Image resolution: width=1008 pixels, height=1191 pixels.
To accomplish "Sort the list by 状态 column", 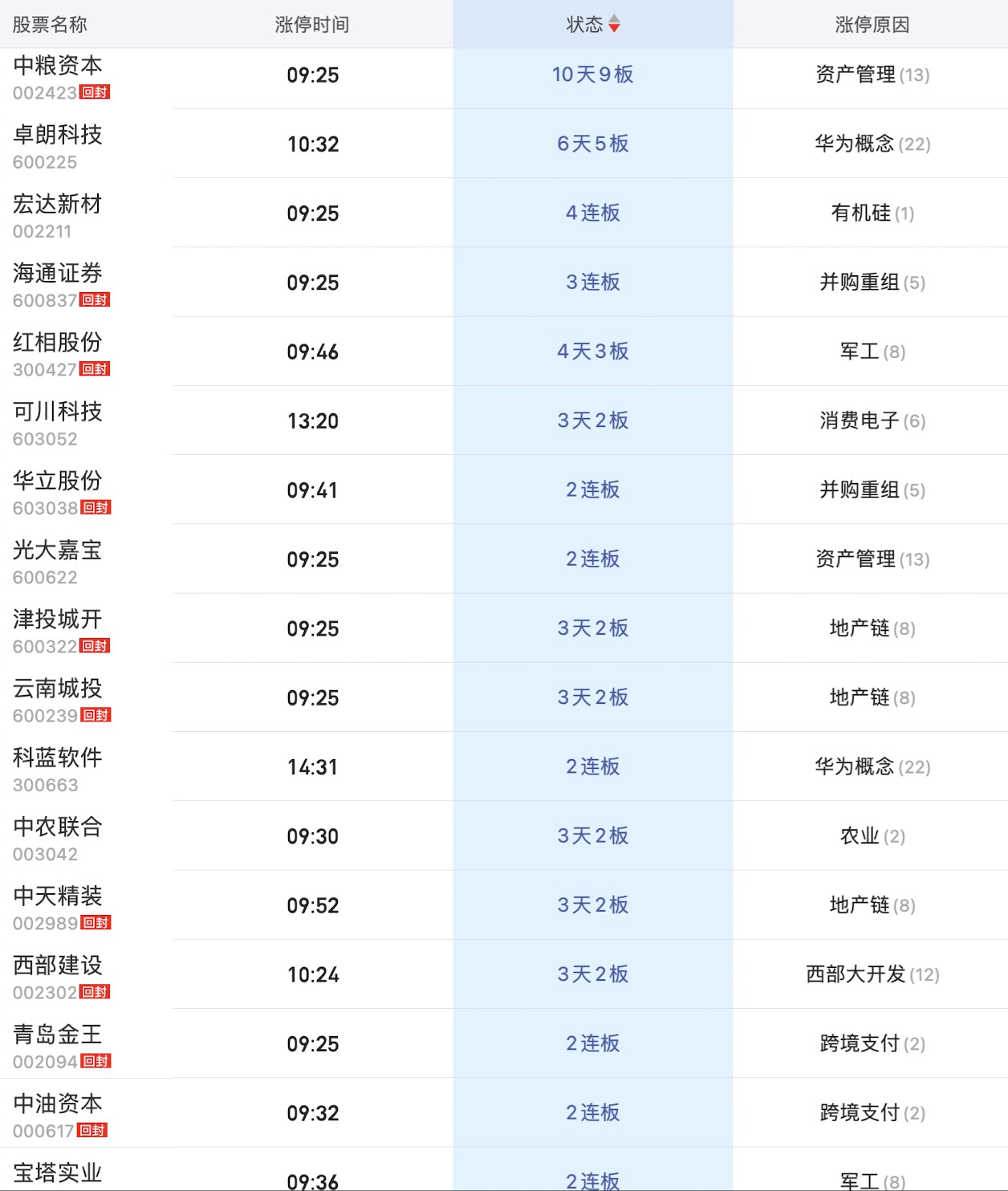I will 593,25.
